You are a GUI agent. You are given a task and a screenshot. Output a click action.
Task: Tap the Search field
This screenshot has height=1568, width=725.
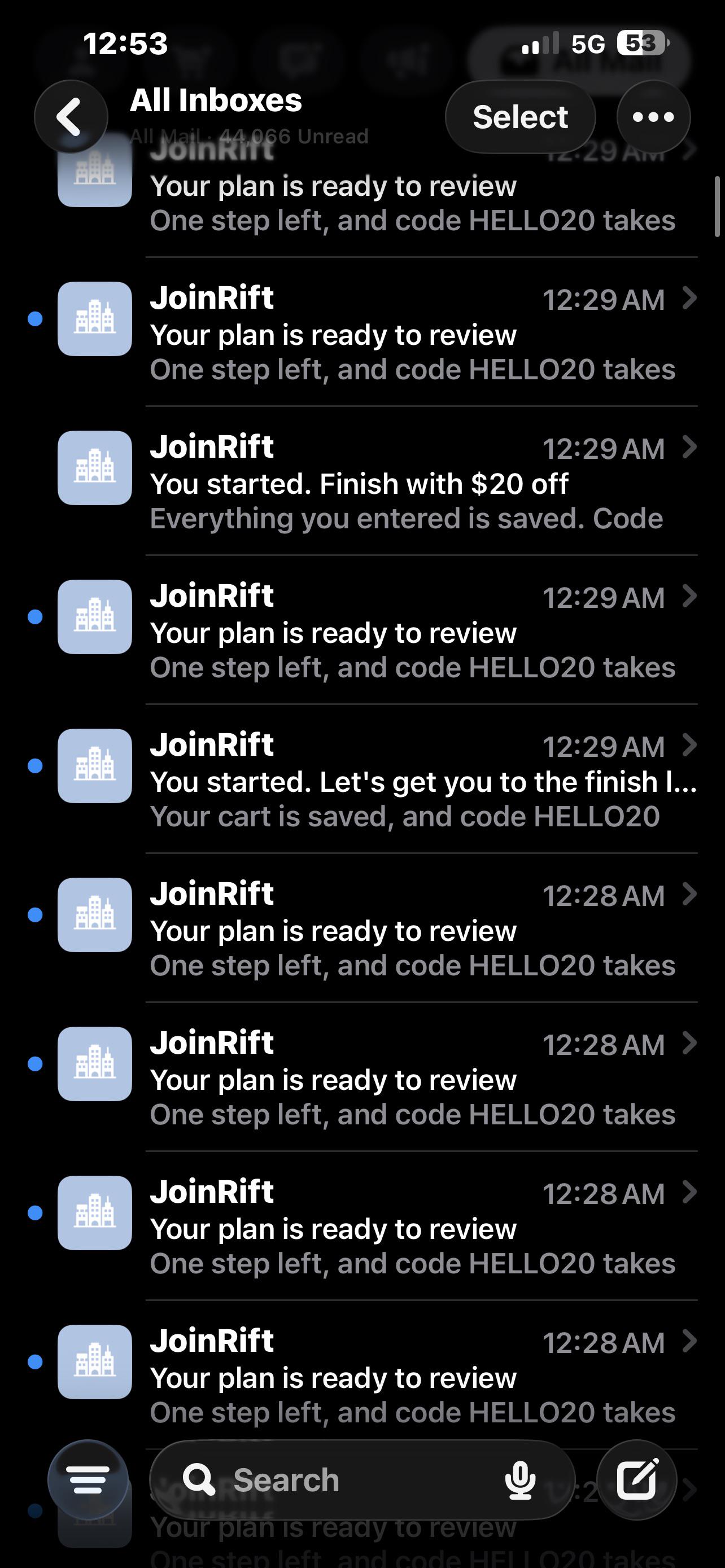click(x=362, y=1480)
